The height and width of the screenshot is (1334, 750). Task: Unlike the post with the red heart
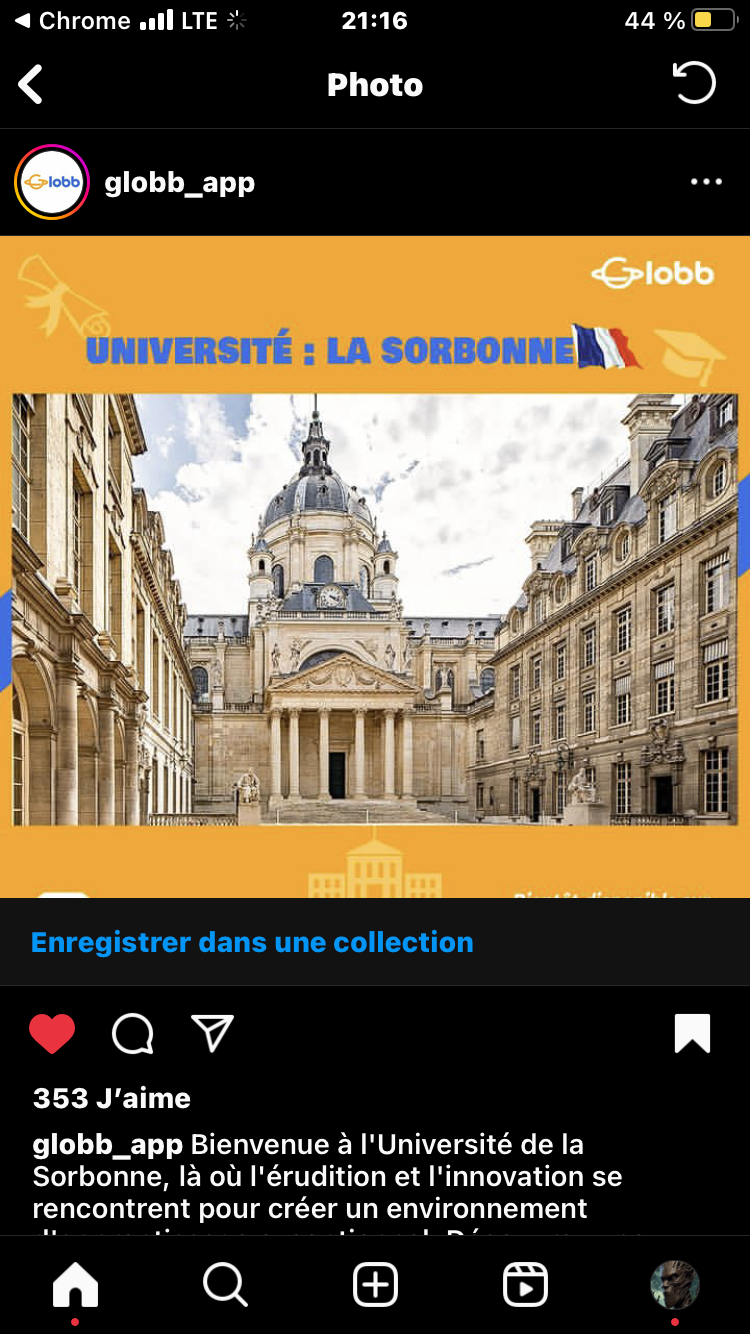tap(52, 1034)
